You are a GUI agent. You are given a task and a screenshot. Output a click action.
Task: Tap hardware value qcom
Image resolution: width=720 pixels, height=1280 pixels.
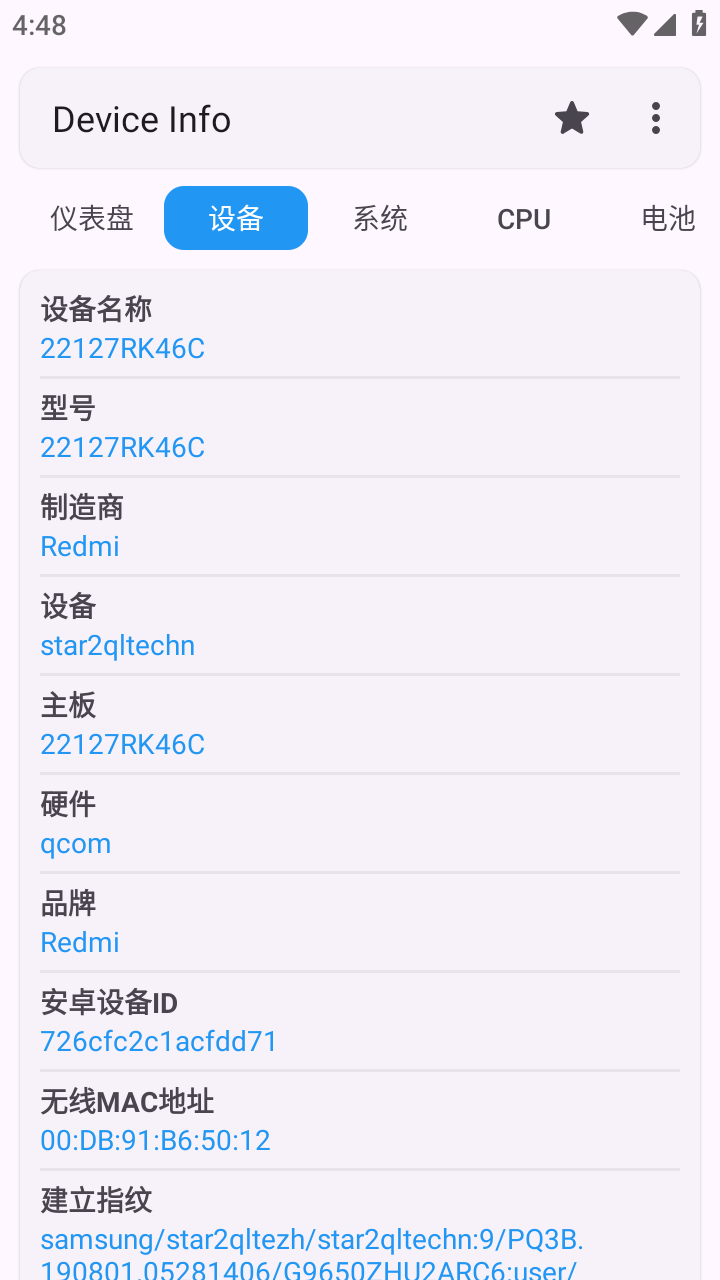click(x=75, y=844)
